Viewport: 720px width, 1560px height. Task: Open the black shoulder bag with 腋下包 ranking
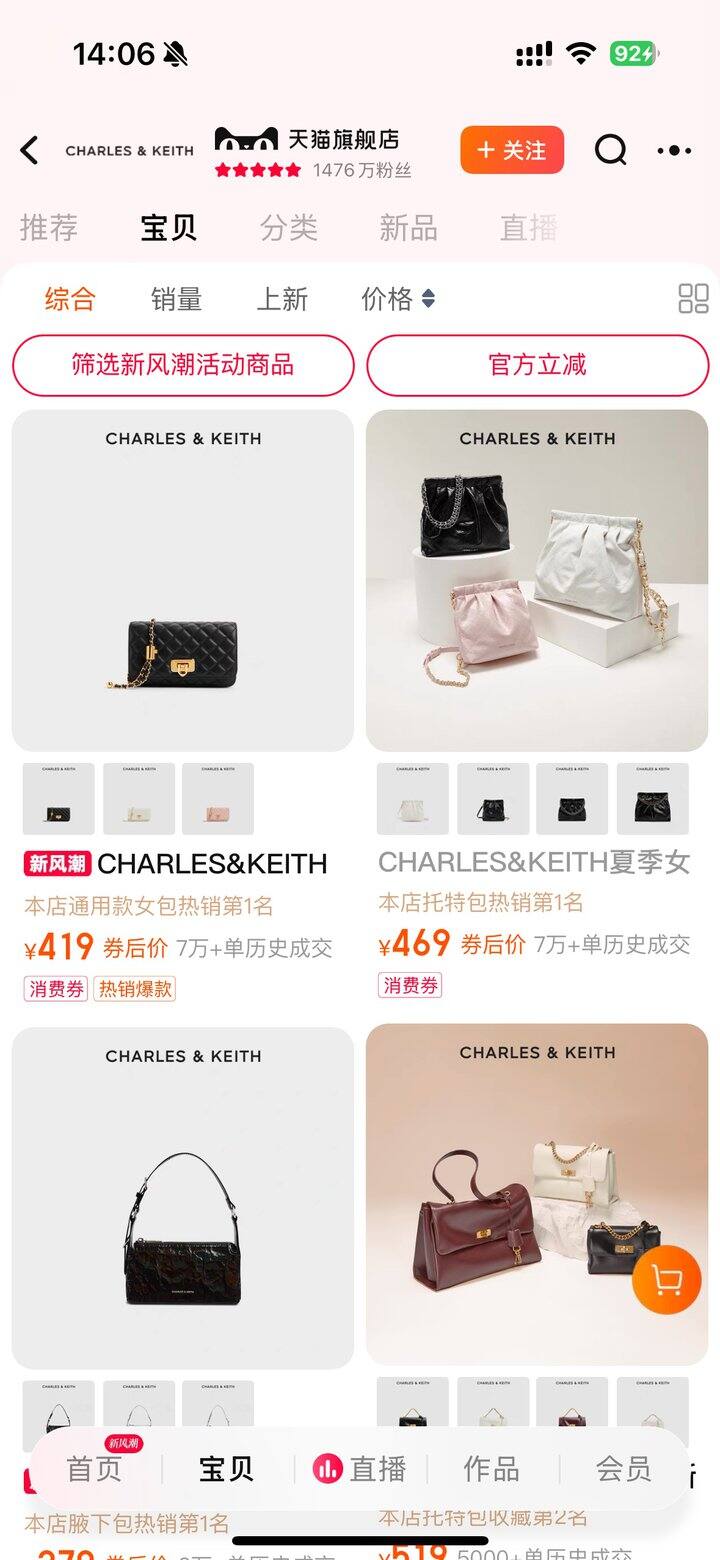pos(183,1198)
